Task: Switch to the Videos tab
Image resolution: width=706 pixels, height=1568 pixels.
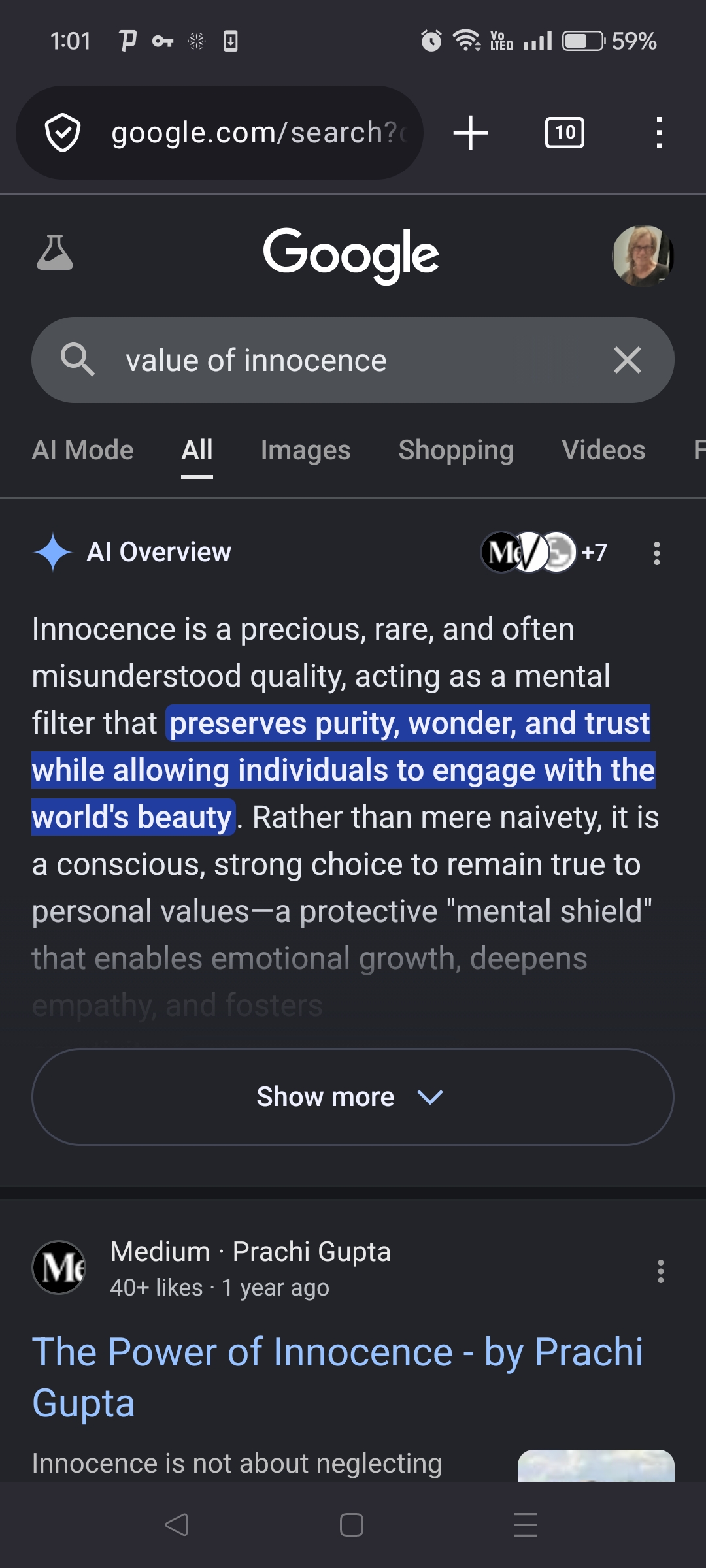Action: click(603, 450)
